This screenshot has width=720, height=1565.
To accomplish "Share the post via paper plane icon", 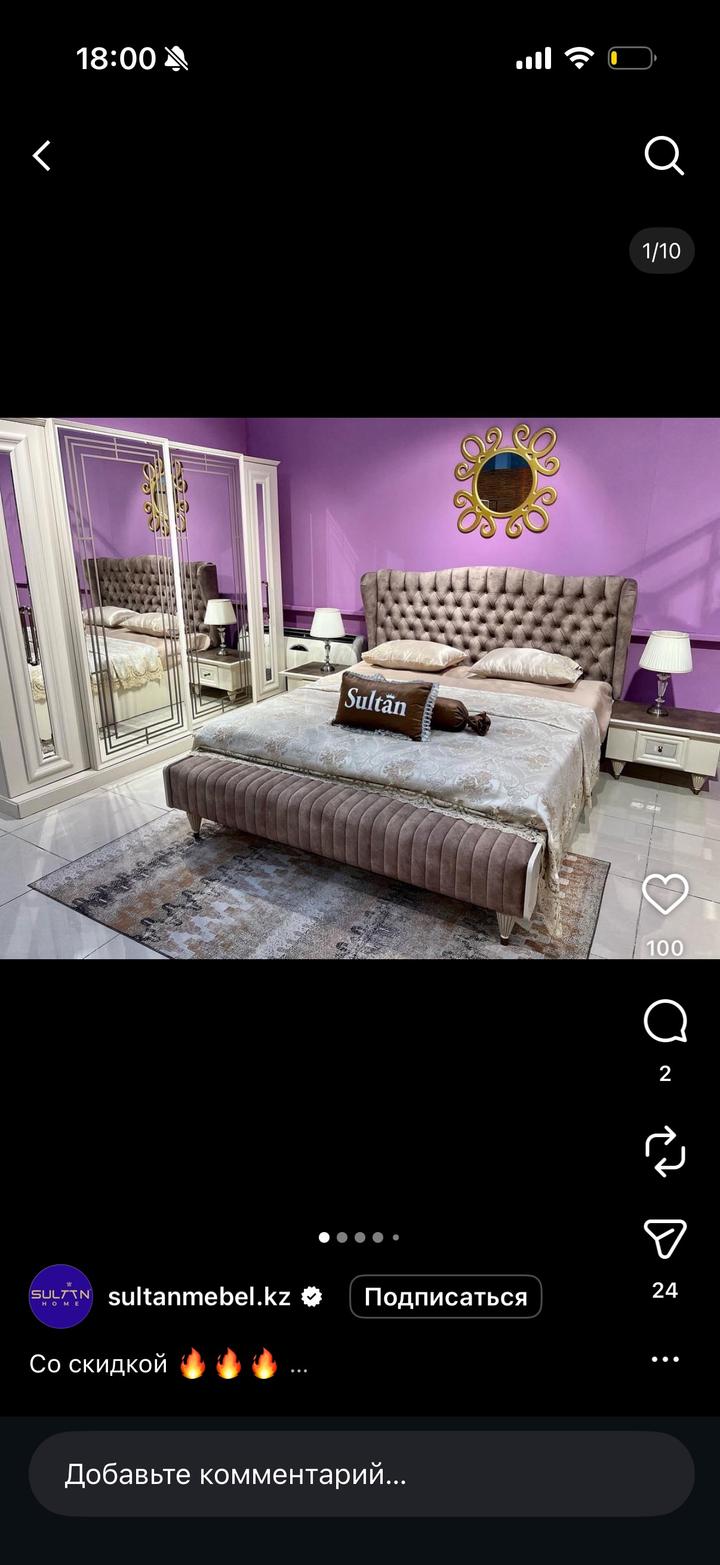I will 665,1239.
